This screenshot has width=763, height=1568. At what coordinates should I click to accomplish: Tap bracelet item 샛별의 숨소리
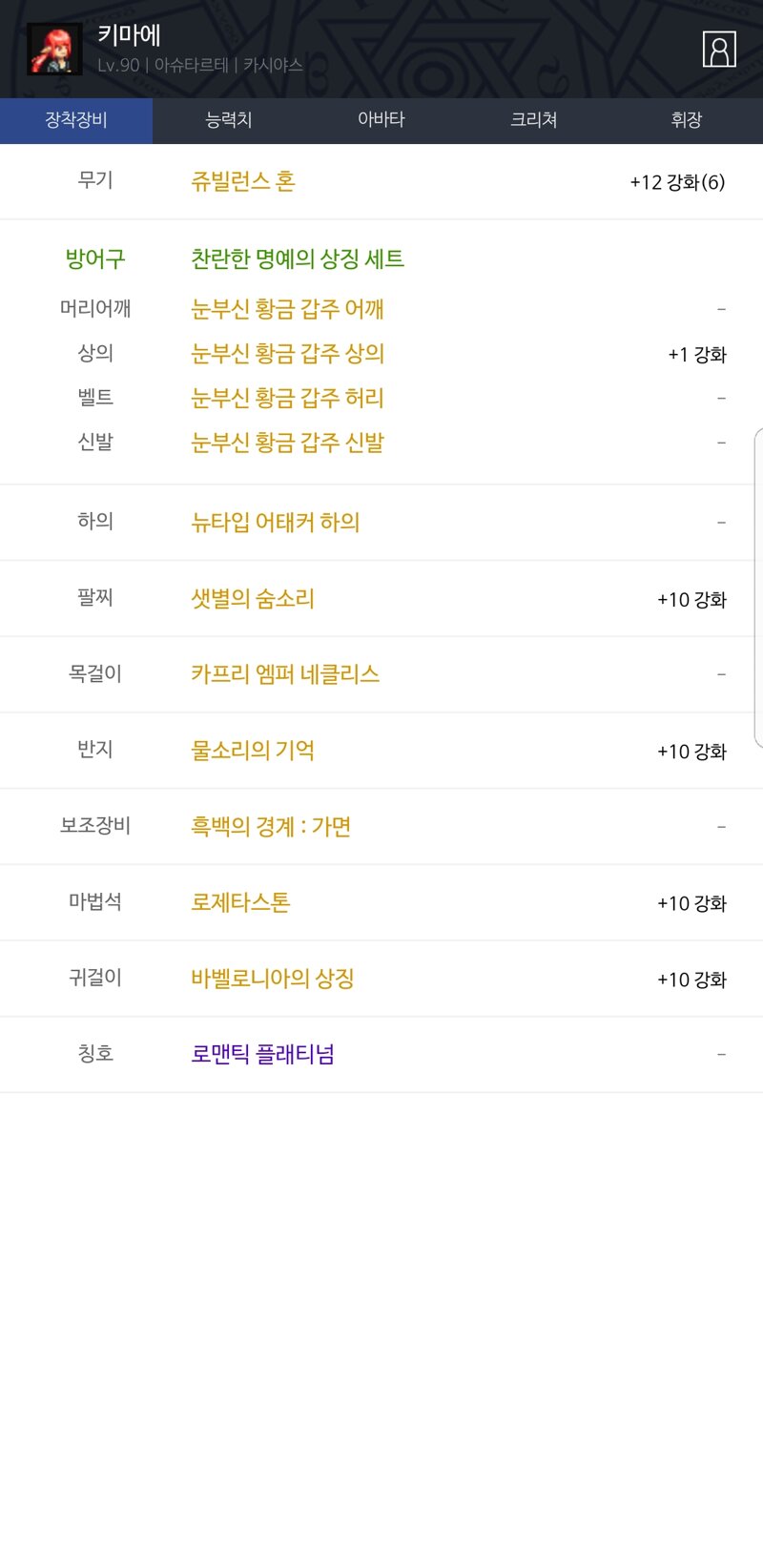[253, 598]
